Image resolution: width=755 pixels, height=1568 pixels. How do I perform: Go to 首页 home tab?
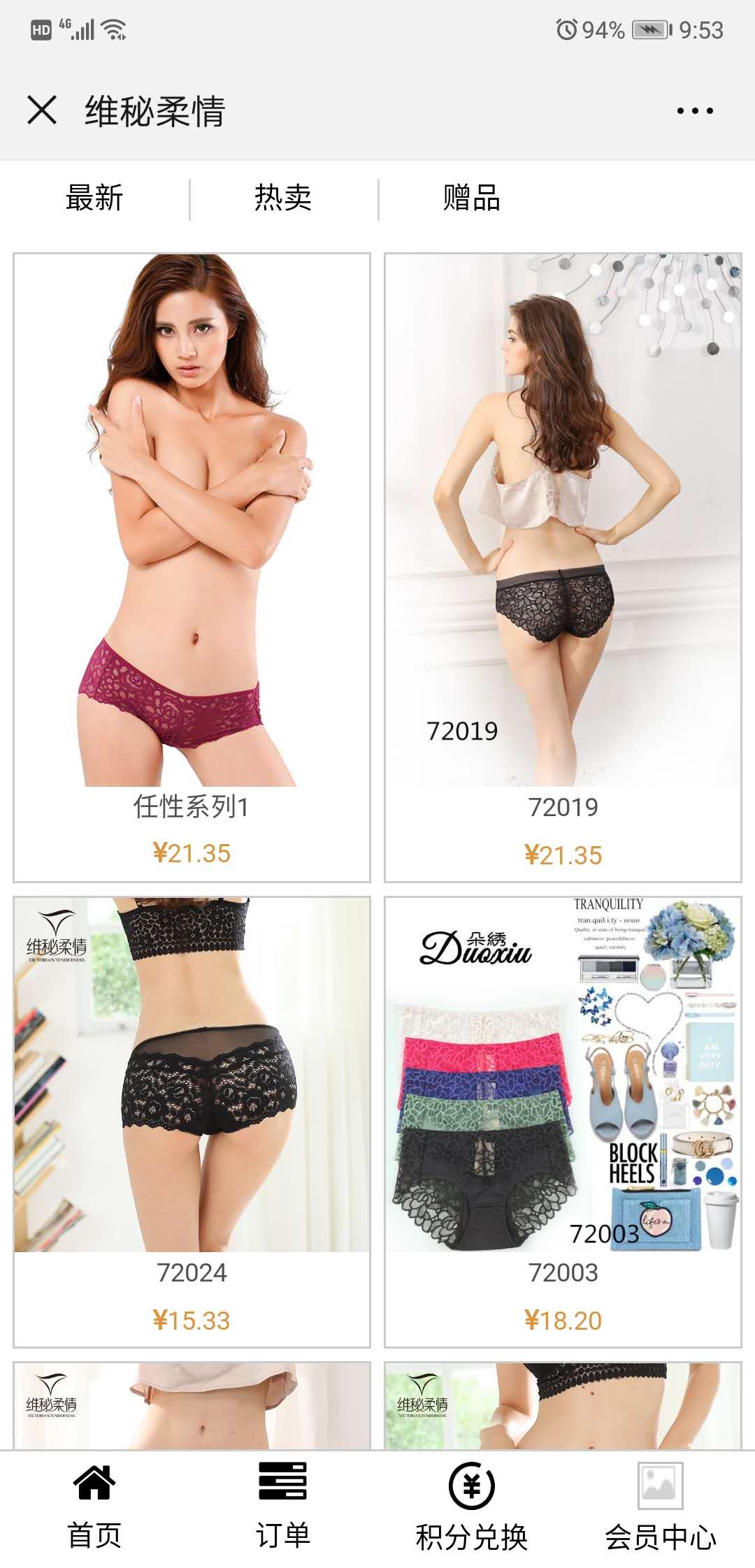point(94,1506)
